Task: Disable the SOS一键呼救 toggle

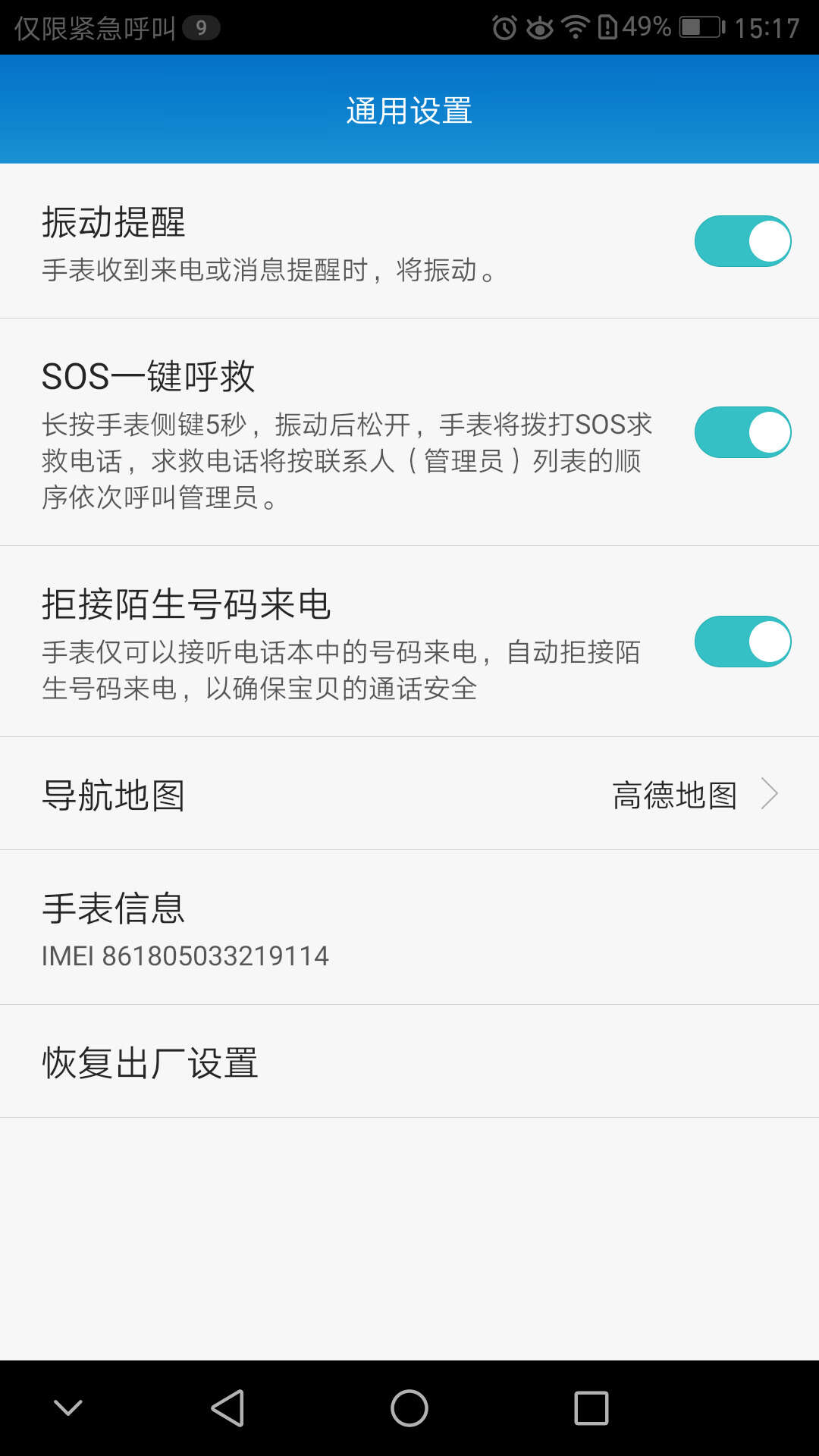Action: 742,432
